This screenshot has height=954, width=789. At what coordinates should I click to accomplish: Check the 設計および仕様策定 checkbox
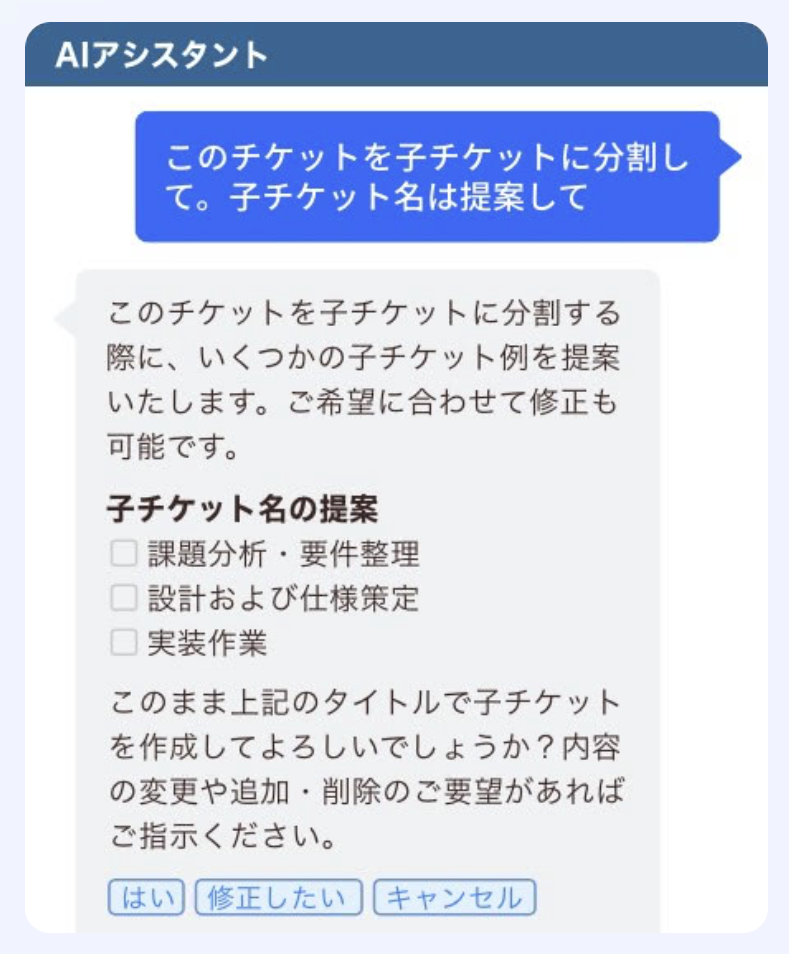click(123, 598)
